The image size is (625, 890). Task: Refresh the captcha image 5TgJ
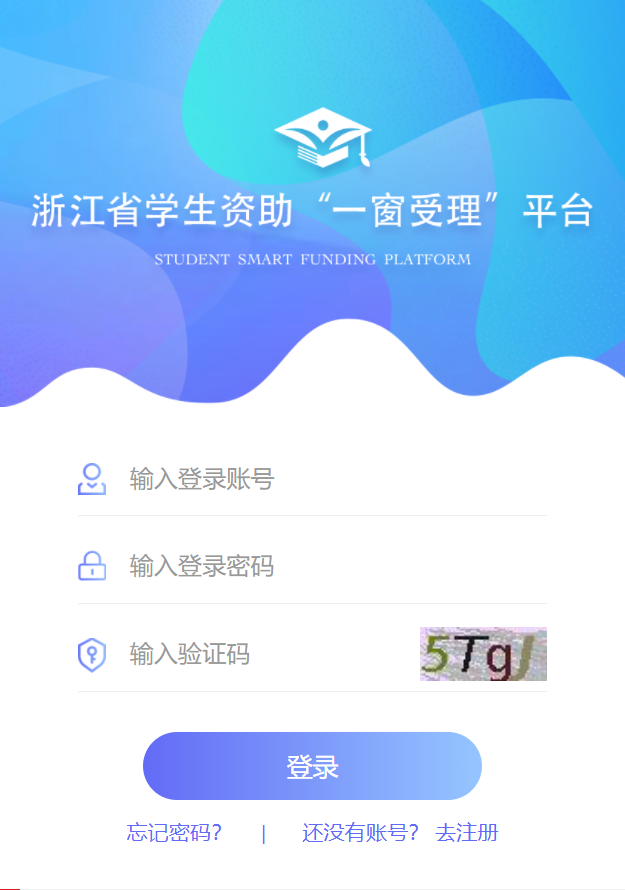pyautogui.click(x=483, y=654)
